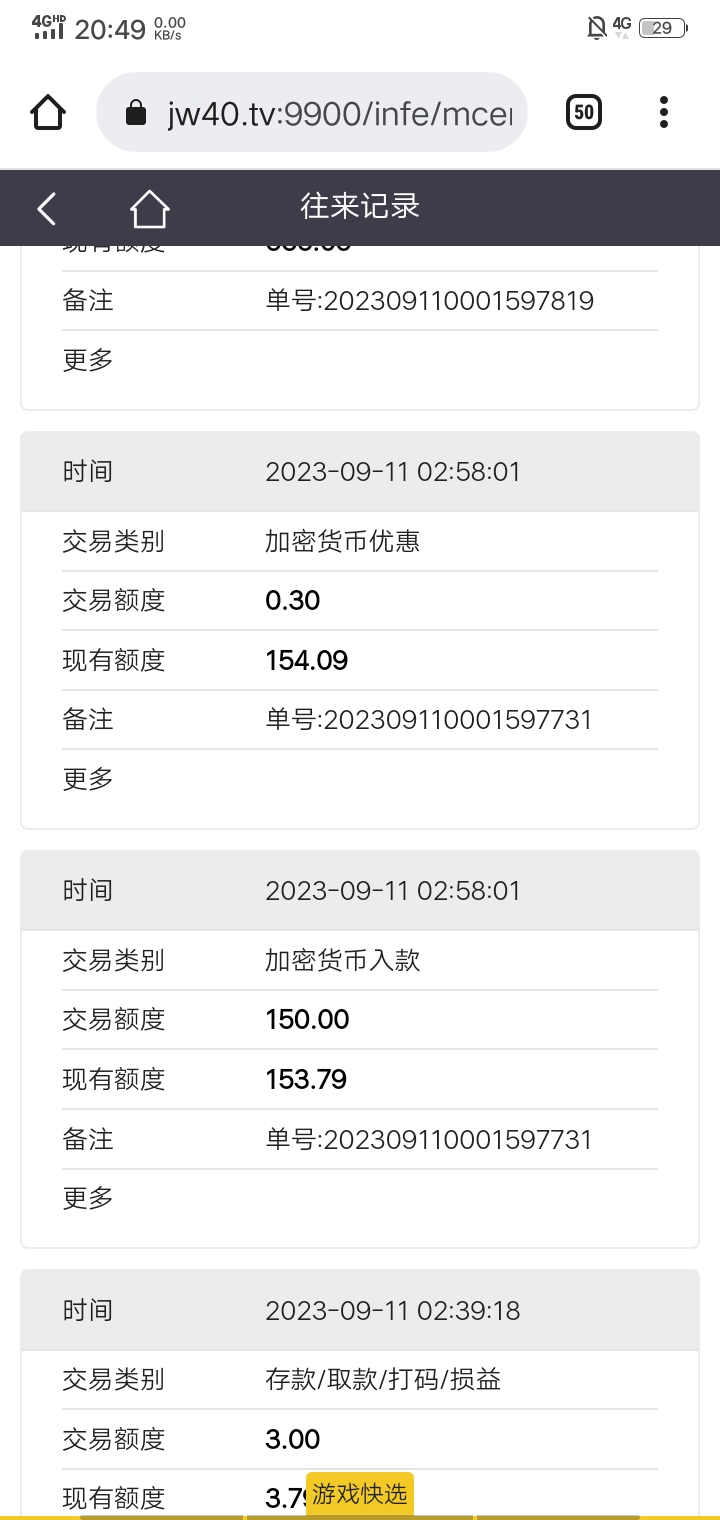Screen dimensions: 720x1520
Task: Open the browser tab switcher
Action: click(584, 112)
